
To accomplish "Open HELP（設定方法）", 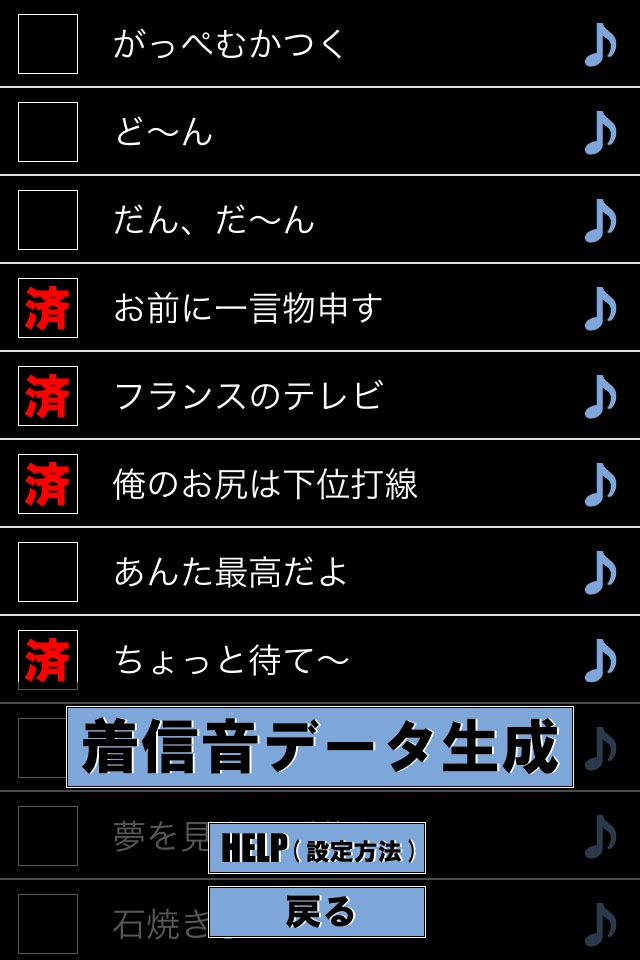I will tap(317, 848).
